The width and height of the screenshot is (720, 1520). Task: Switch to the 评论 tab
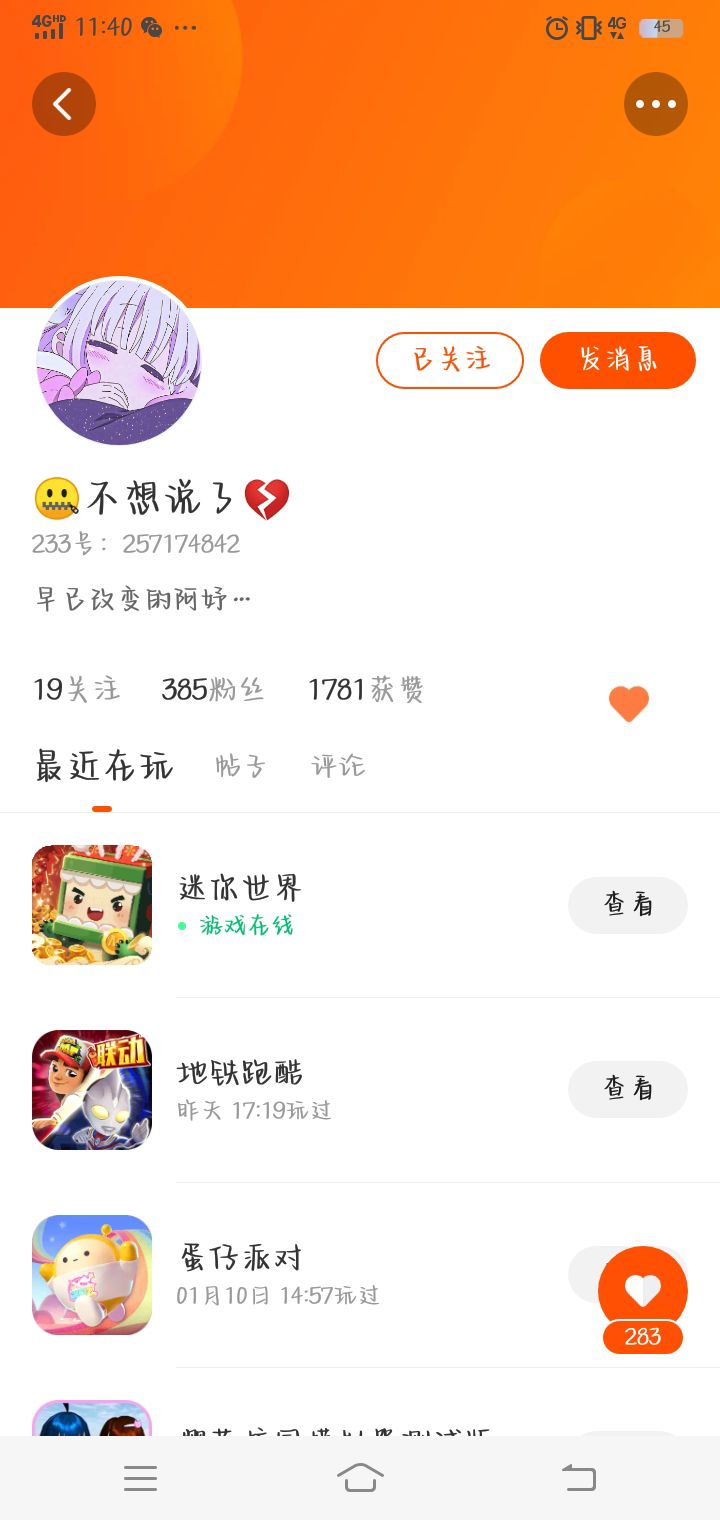pyautogui.click(x=338, y=767)
